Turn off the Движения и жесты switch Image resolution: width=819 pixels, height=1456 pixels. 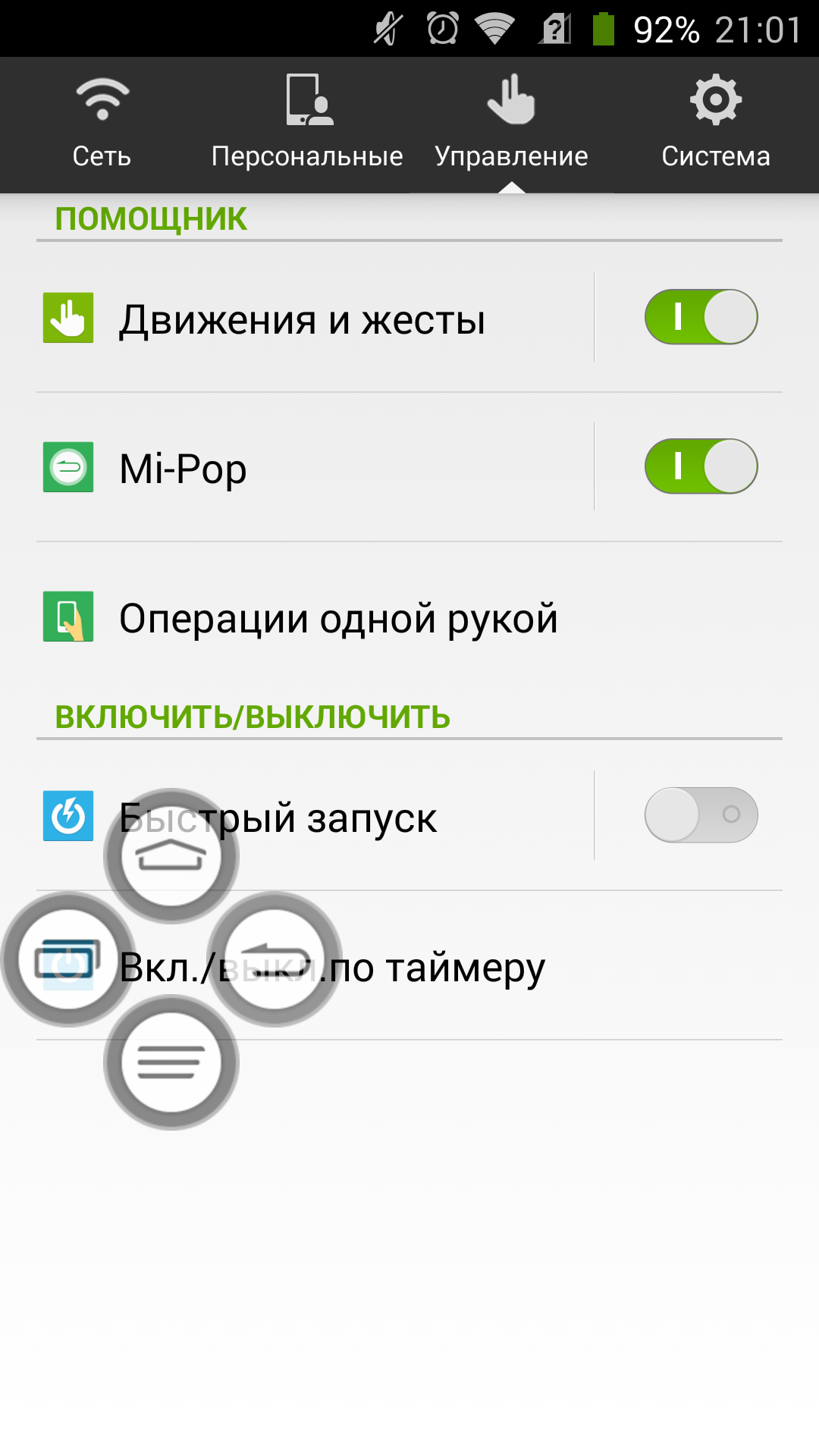pos(701,317)
